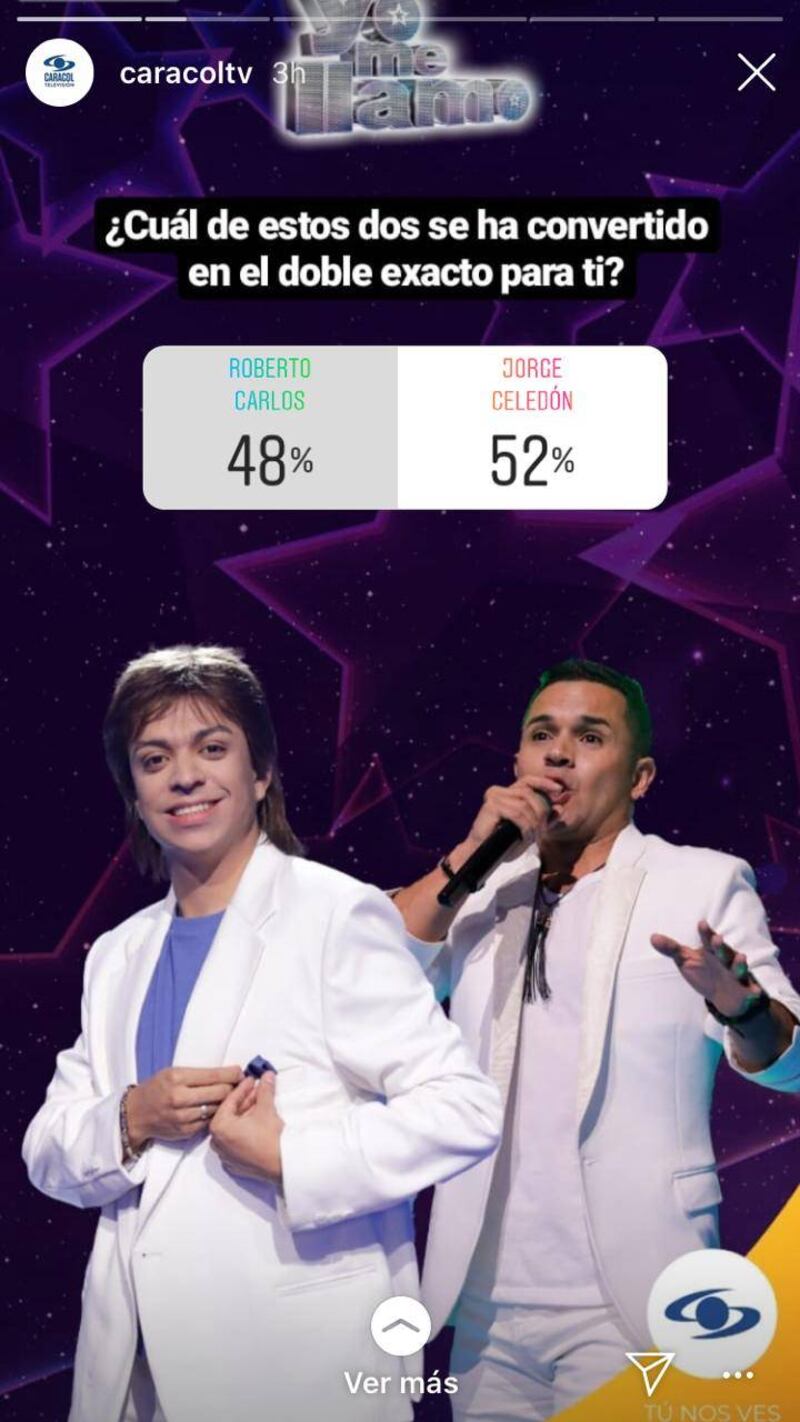Screen dimensions: 800x1422
Task: Send this story via direct message
Action: click(x=650, y=1373)
